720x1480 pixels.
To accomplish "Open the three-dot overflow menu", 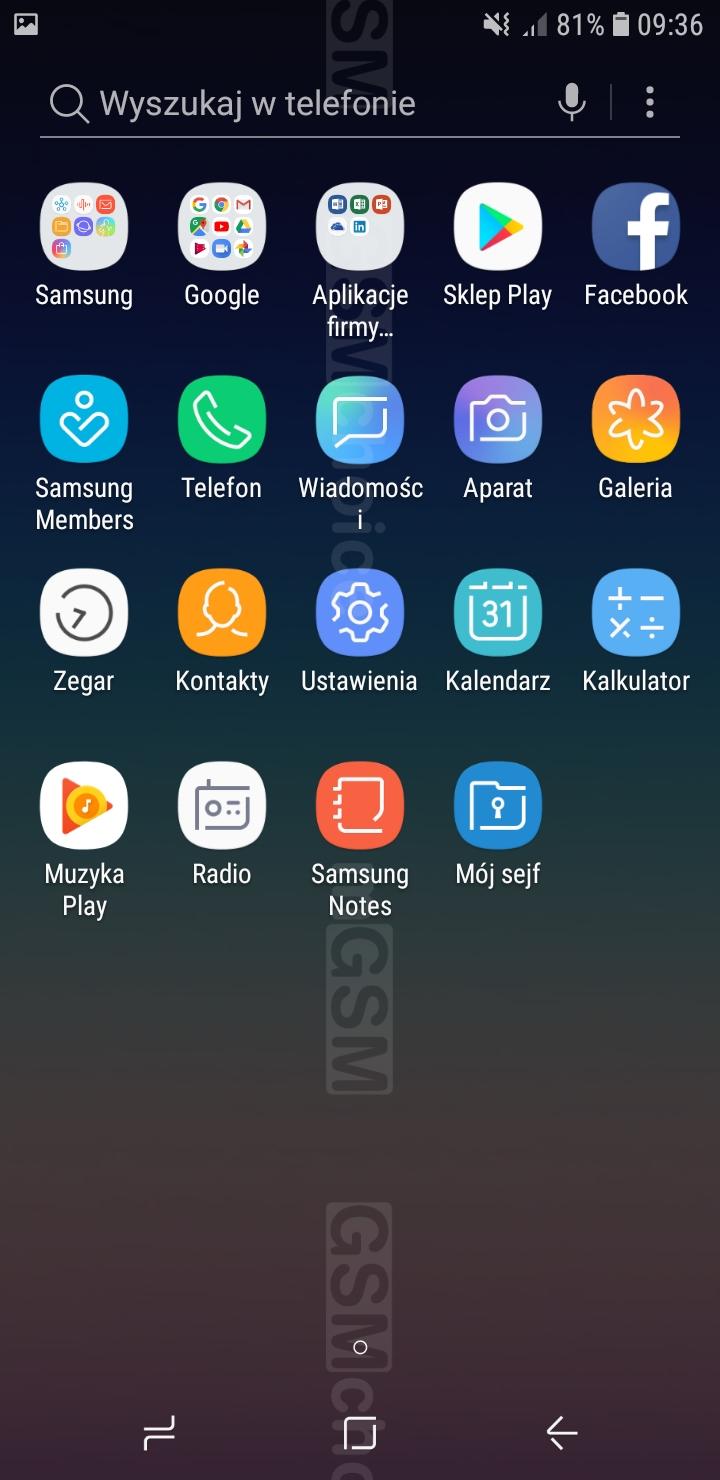I will tap(650, 102).
